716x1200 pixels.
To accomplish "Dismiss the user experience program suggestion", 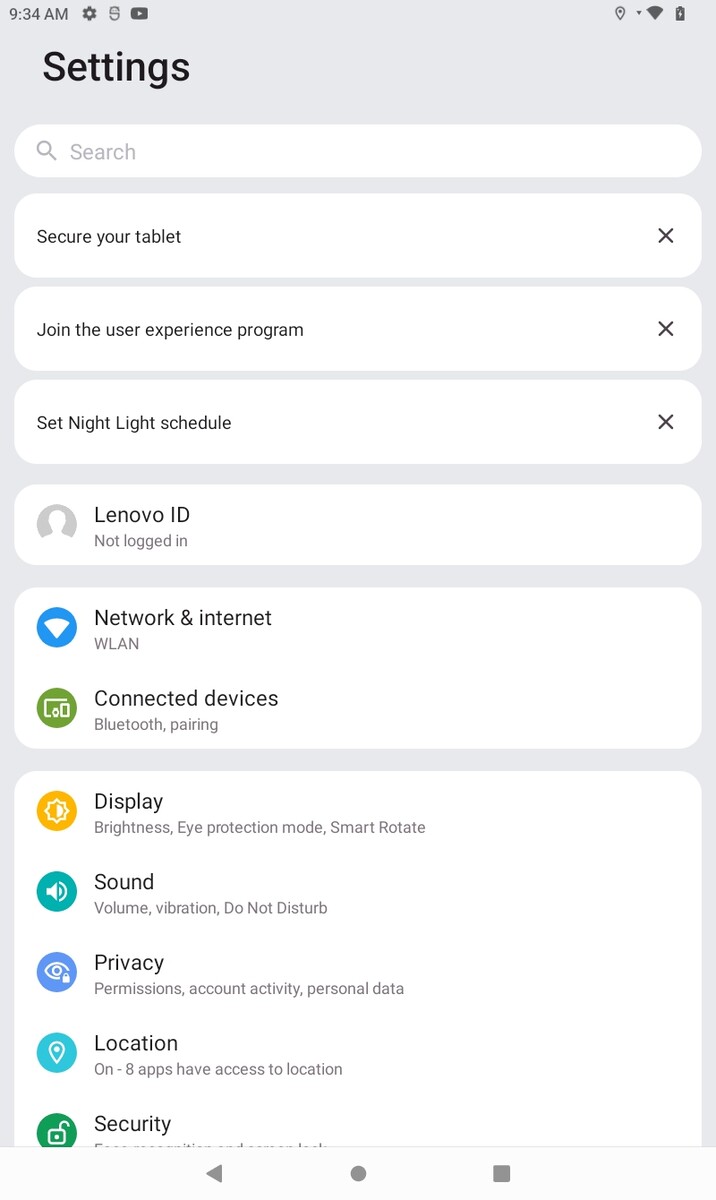I will [666, 329].
